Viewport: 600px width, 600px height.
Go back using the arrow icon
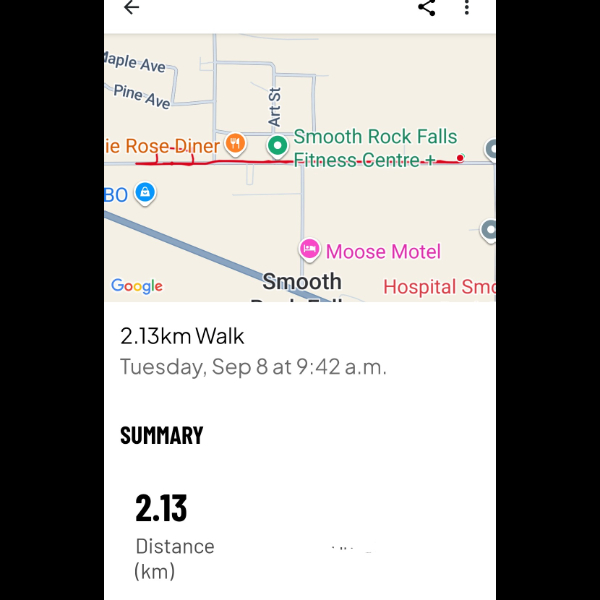131,7
